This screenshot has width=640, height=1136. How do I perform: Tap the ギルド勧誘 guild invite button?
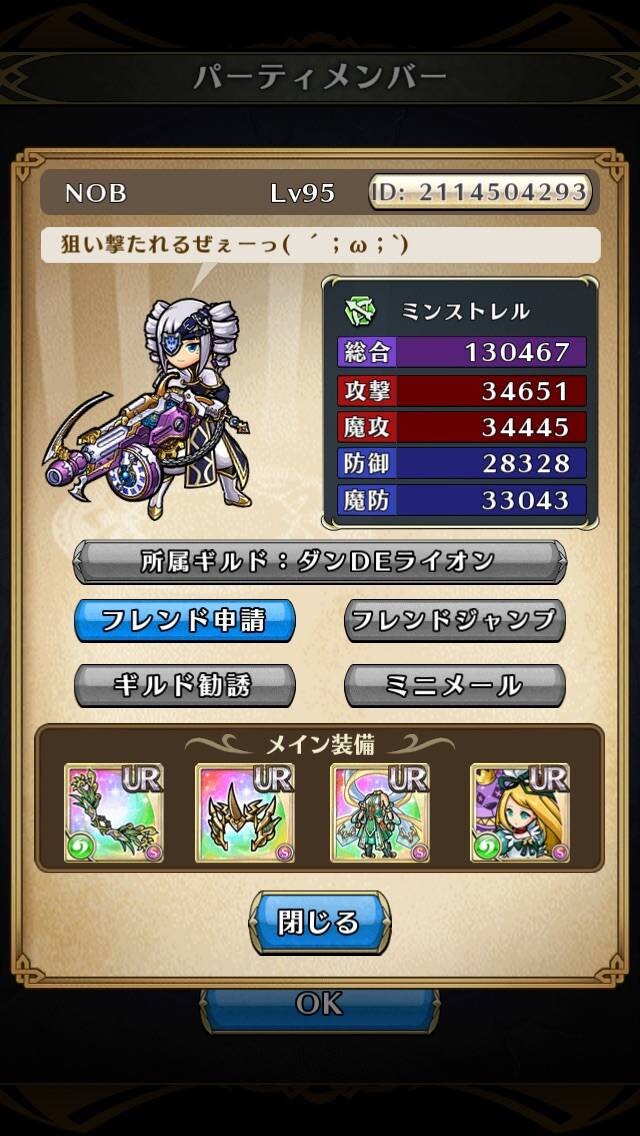click(x=185, y=685)
